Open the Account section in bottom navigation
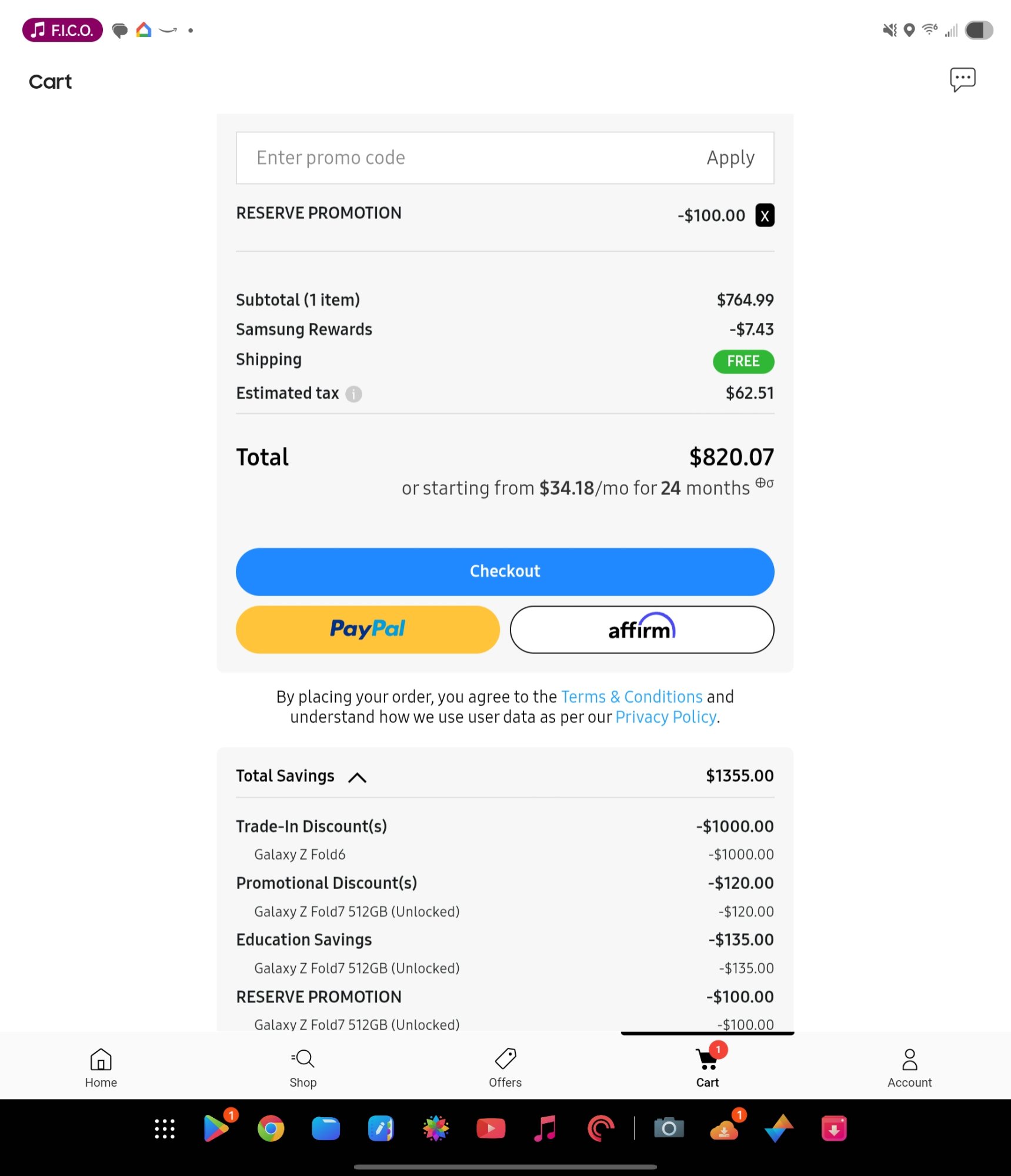The width and height of the screenshot is (1011, 1176). [909, 1065]
